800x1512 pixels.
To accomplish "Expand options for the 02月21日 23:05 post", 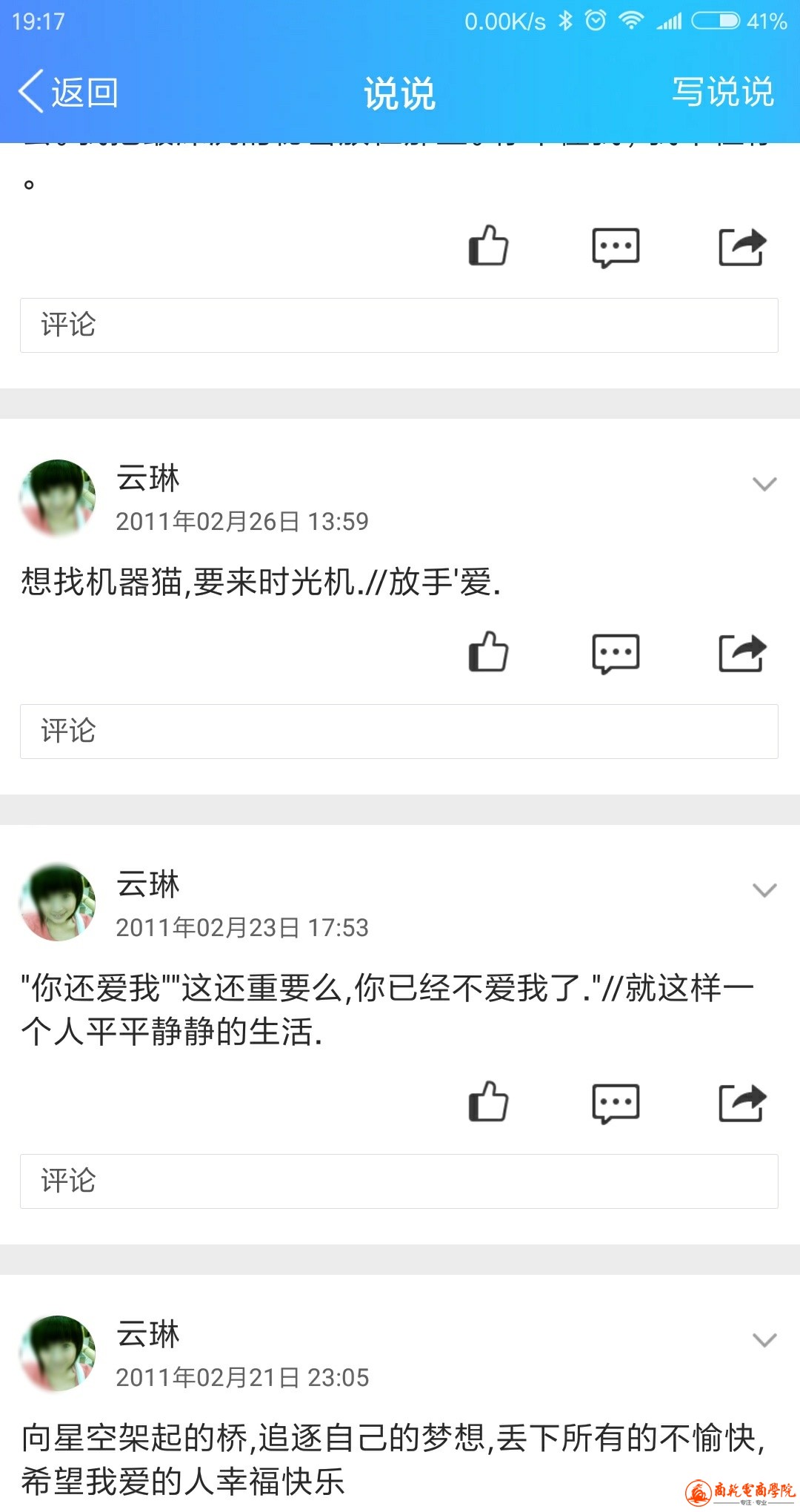I will (764, 1340).
